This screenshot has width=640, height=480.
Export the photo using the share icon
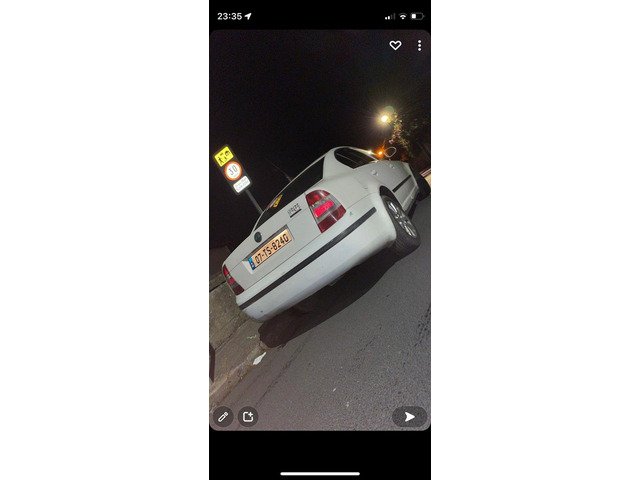pyautogui.click(x=248, y=416)
